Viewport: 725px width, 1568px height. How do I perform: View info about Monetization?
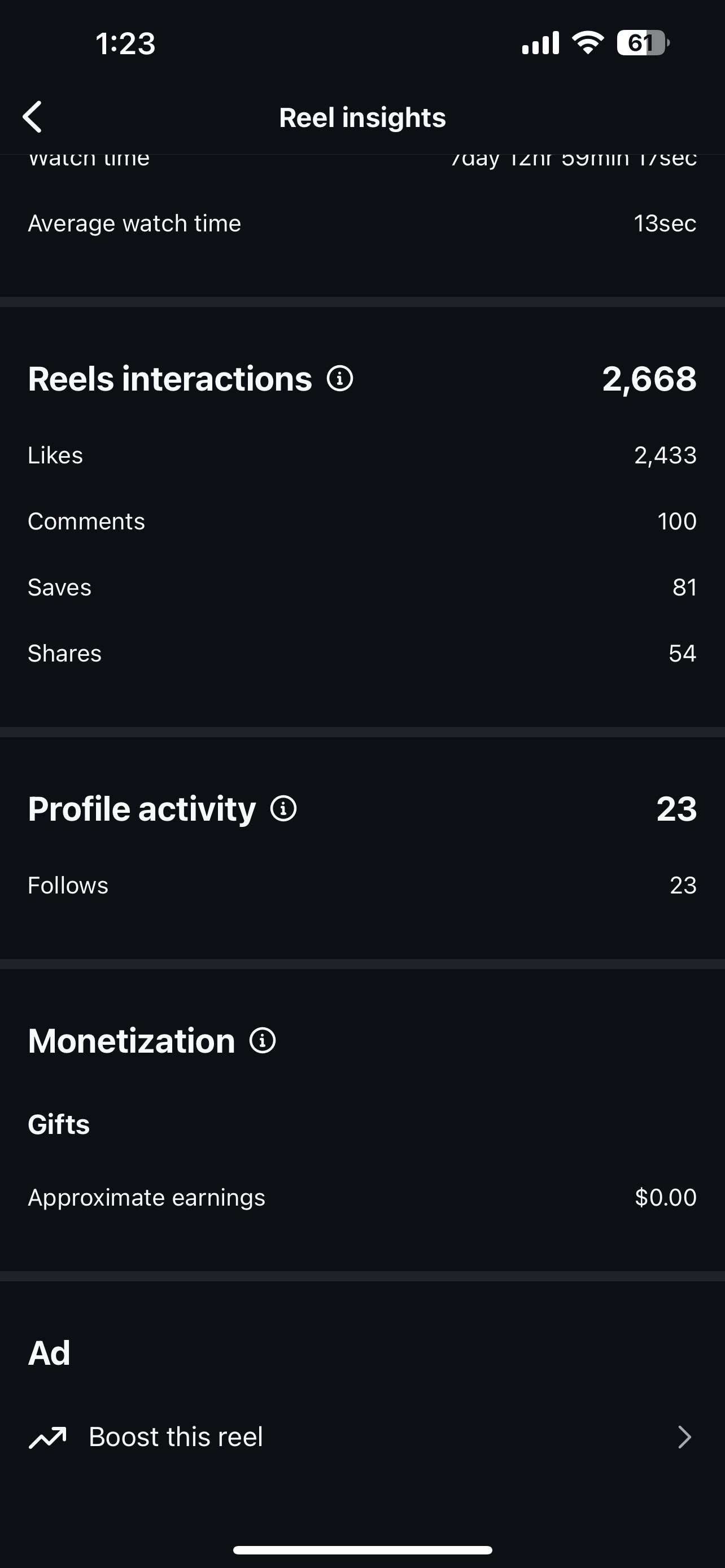click(x=263, y=1040)
